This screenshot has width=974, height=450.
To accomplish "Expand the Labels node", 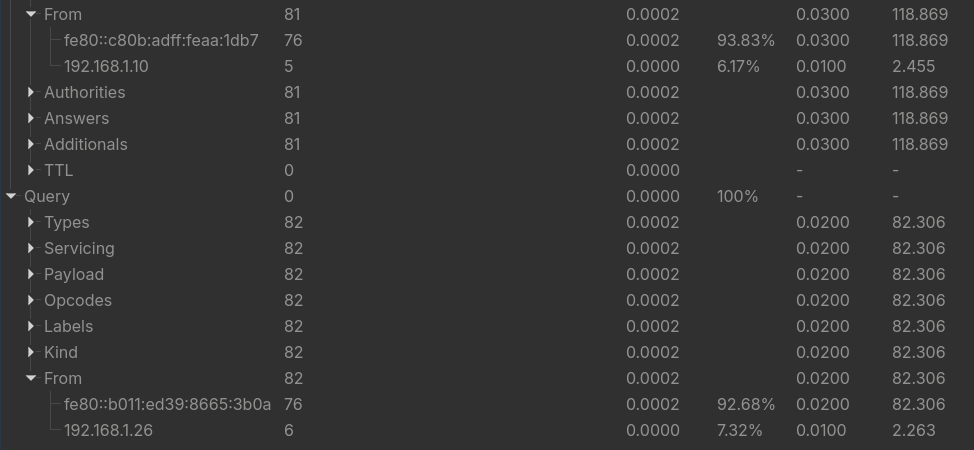I will (x=31, y=326).
